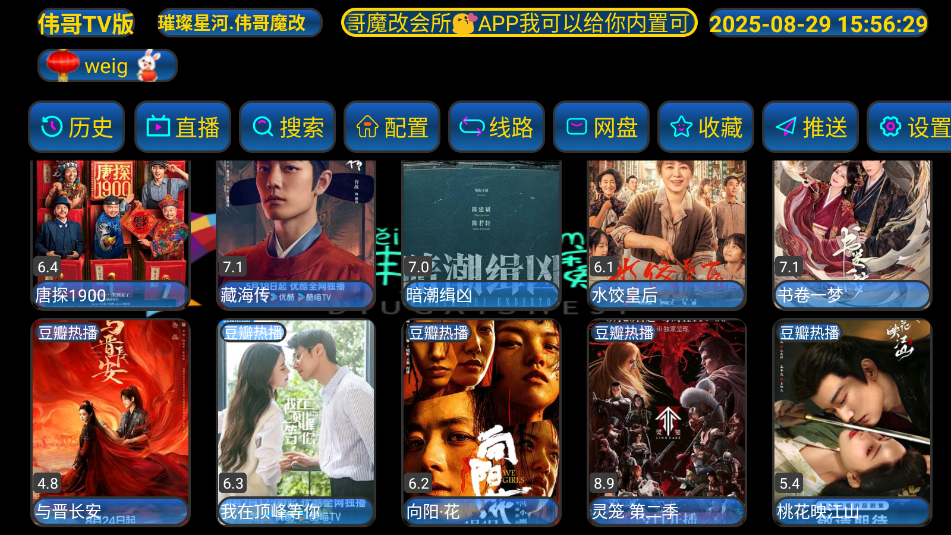951x535 pixels.
Task: Open 灵笼 第二季 card
Action: coord(667,422)
